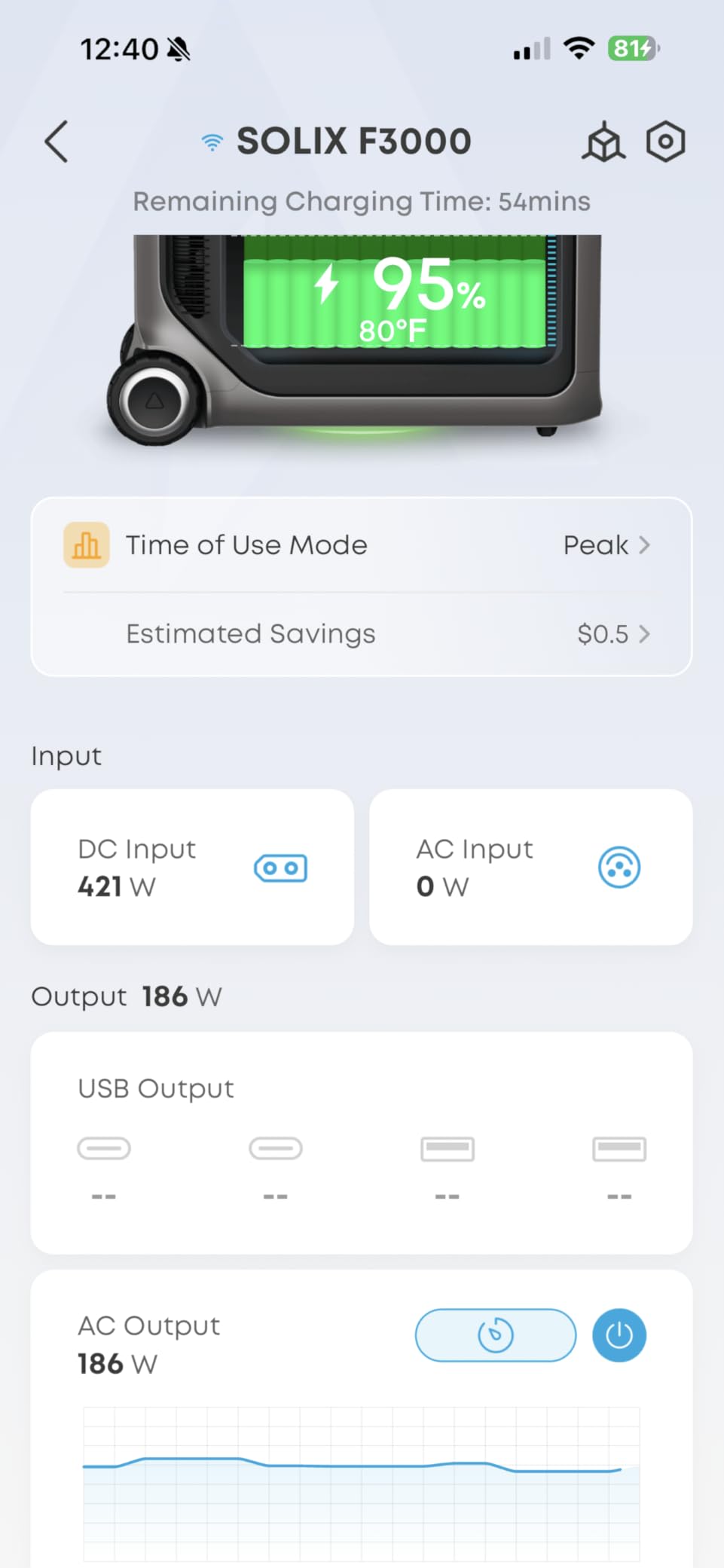This screenshot has height=1568, width=724.
Task: Go back using the arrow icon
Action: tap(57, 142)
